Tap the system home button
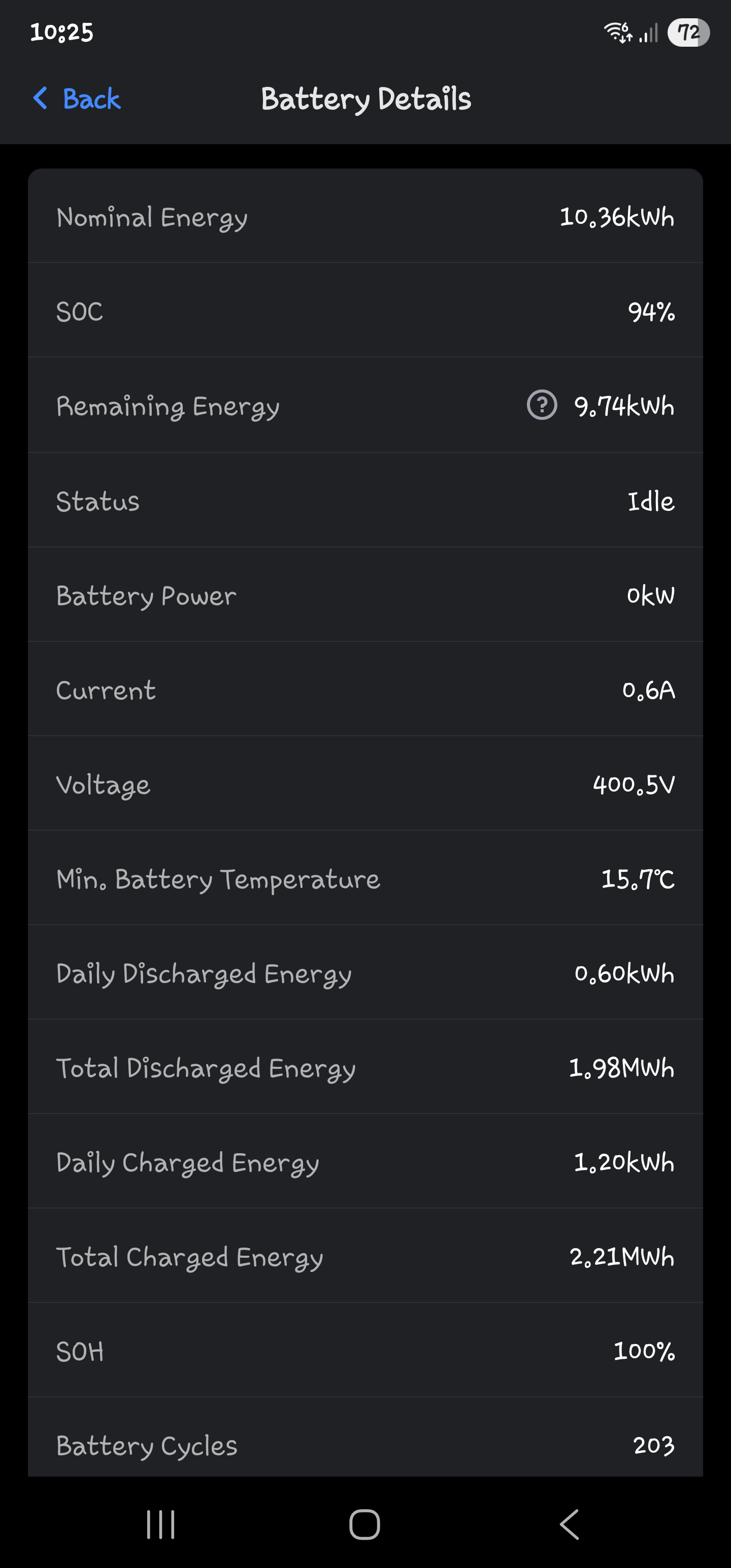Screen dimensions: 731x1568 pyautogui.click(x=364, y=1525)
